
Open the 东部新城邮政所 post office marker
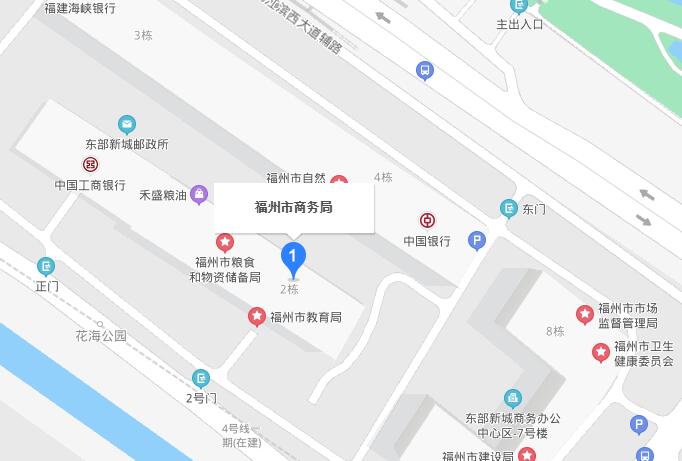pos(126,125)
